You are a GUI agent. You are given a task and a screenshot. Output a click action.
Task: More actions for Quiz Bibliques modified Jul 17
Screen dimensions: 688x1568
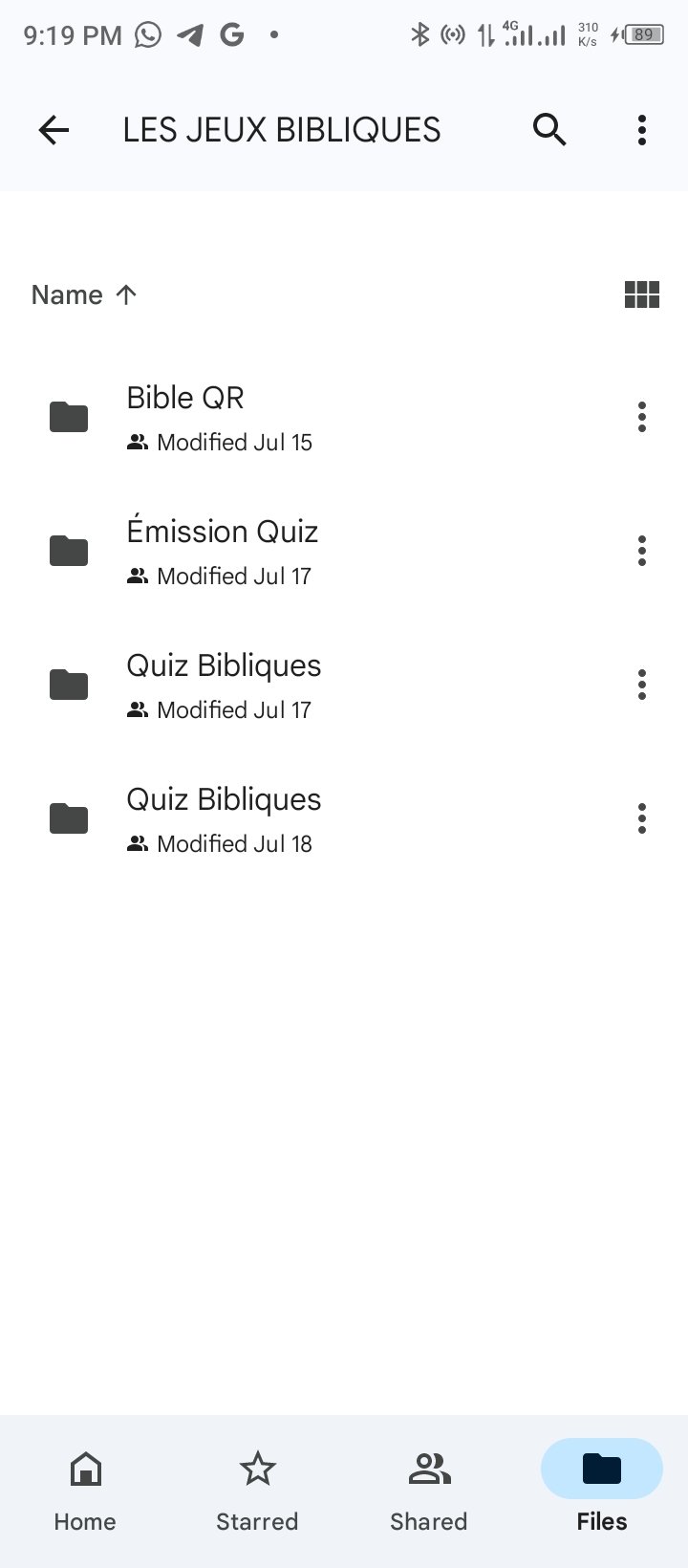(x=642, y=686)
